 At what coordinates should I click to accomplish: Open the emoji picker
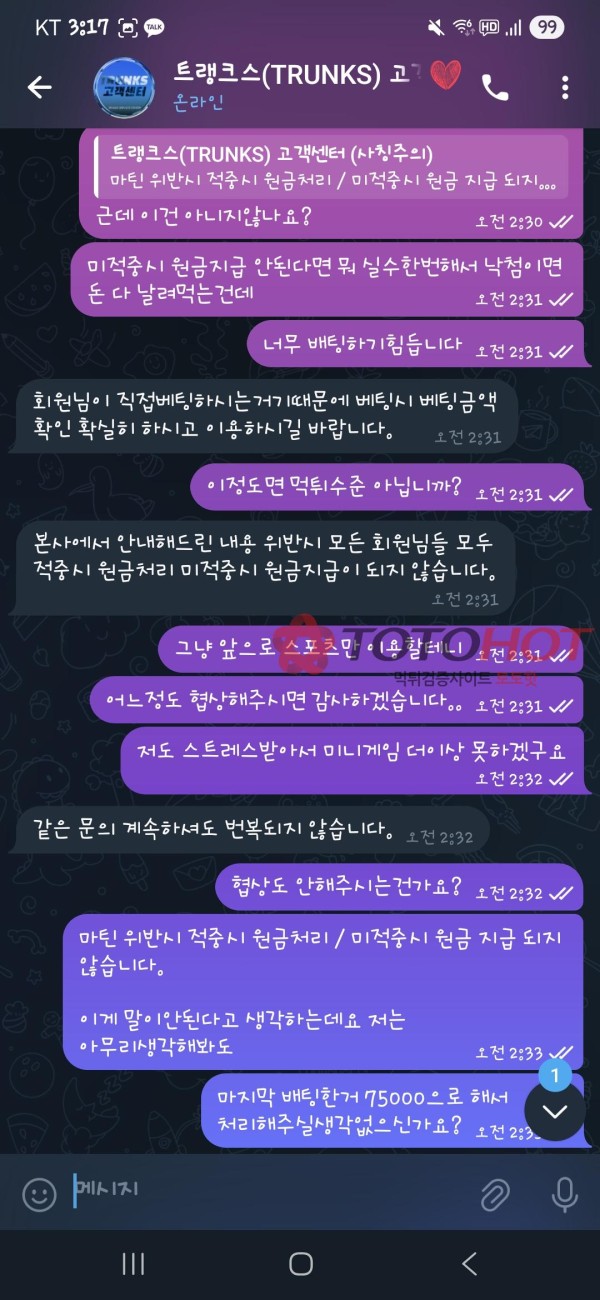[39, 1194]
